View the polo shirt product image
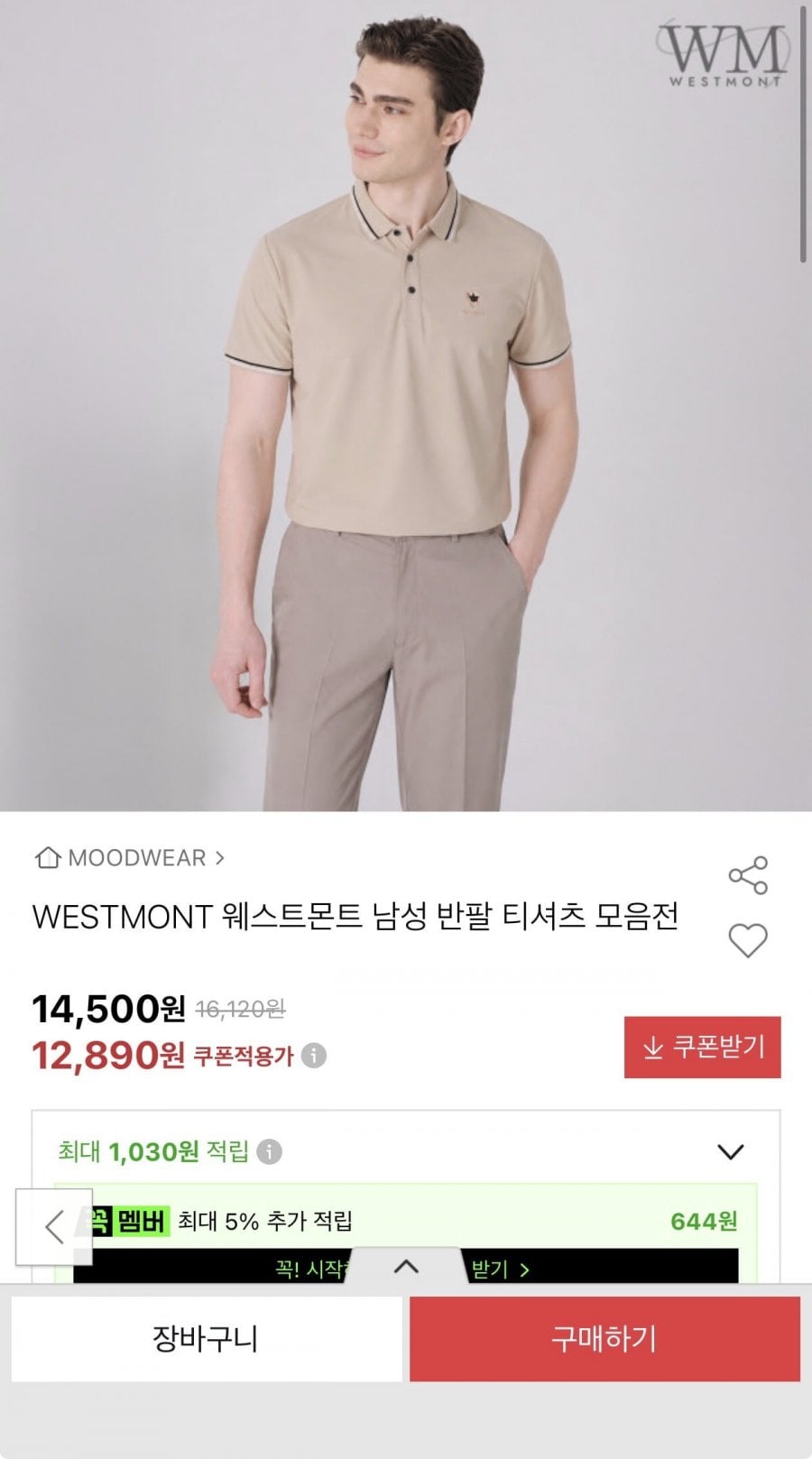 click(406, 406)
